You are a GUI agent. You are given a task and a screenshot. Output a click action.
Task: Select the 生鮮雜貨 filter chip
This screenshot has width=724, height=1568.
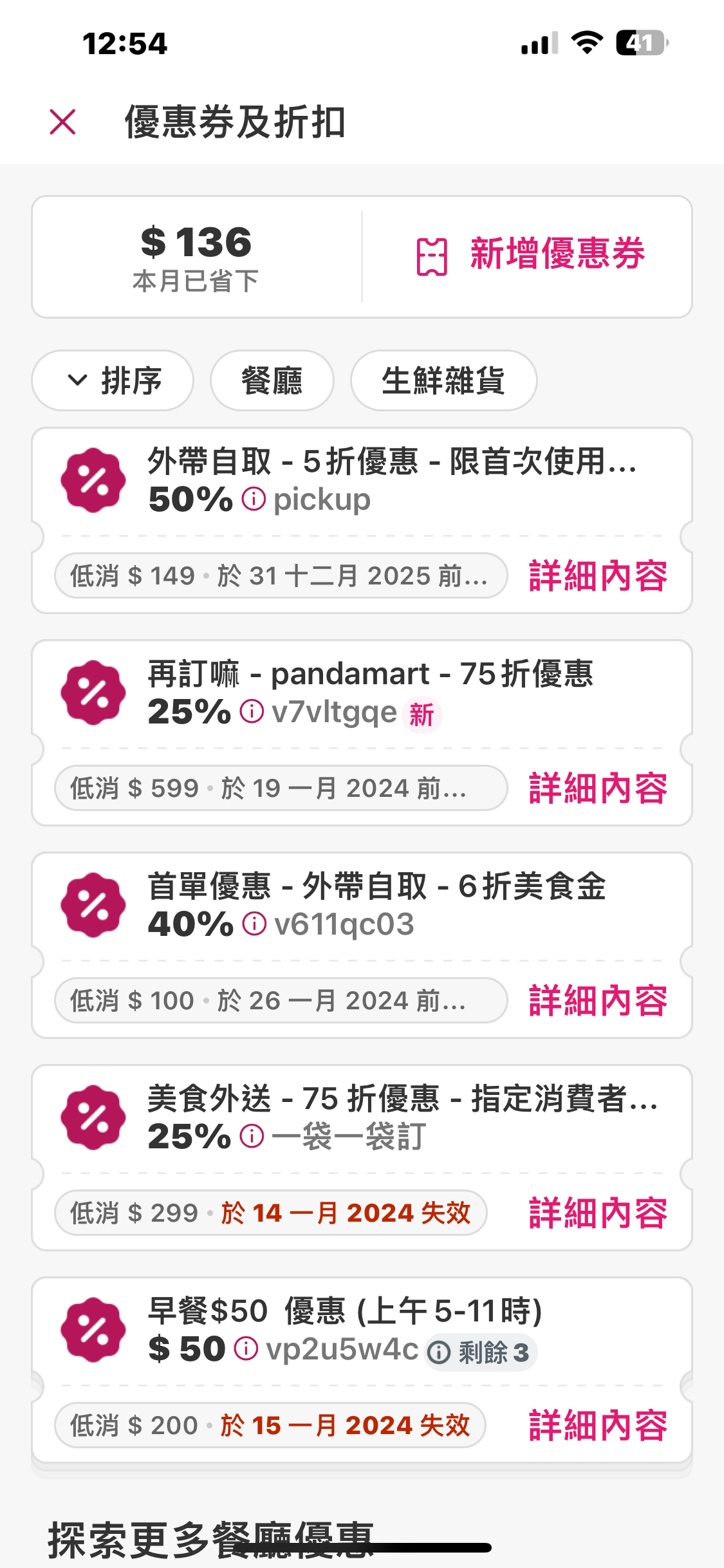click(443, 380)
